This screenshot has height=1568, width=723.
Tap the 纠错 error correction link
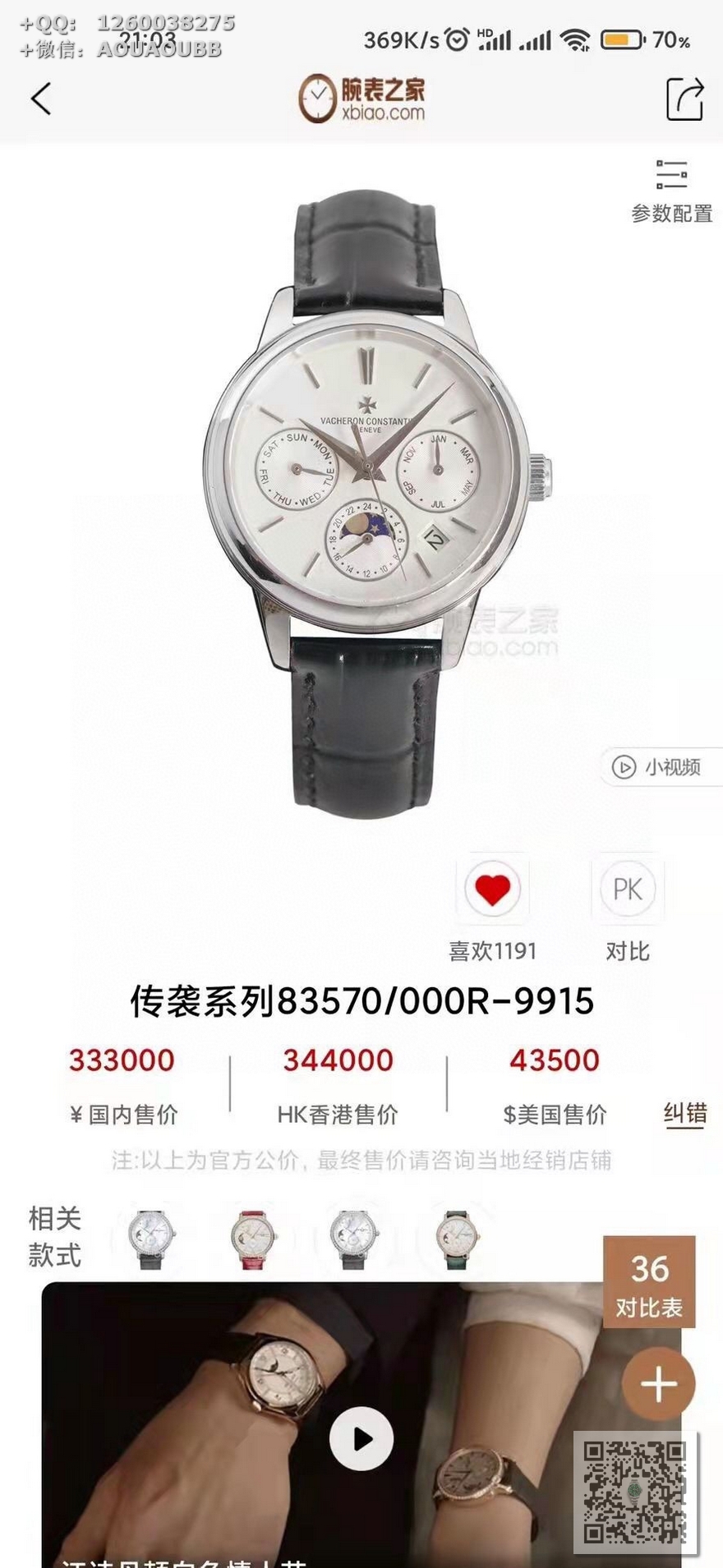(684, 1114)
